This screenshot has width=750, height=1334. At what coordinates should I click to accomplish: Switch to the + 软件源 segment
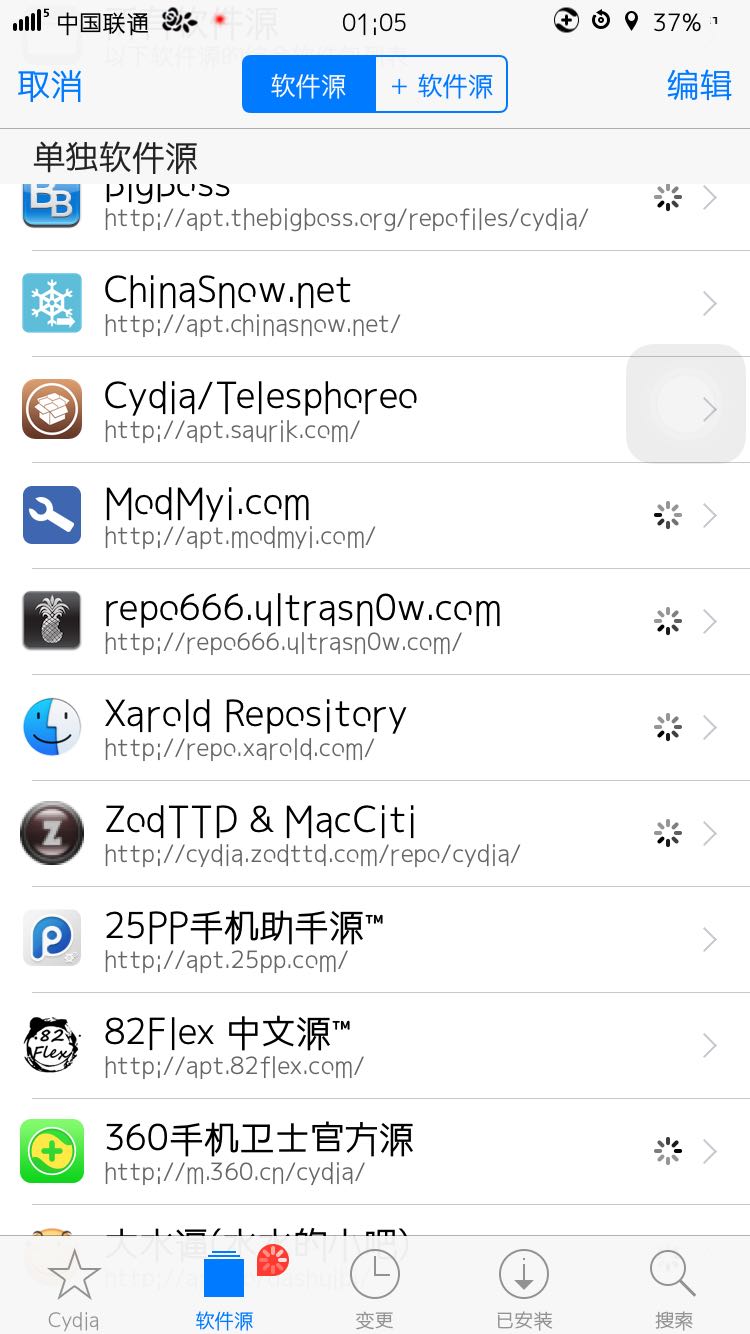tap(442, 85)
